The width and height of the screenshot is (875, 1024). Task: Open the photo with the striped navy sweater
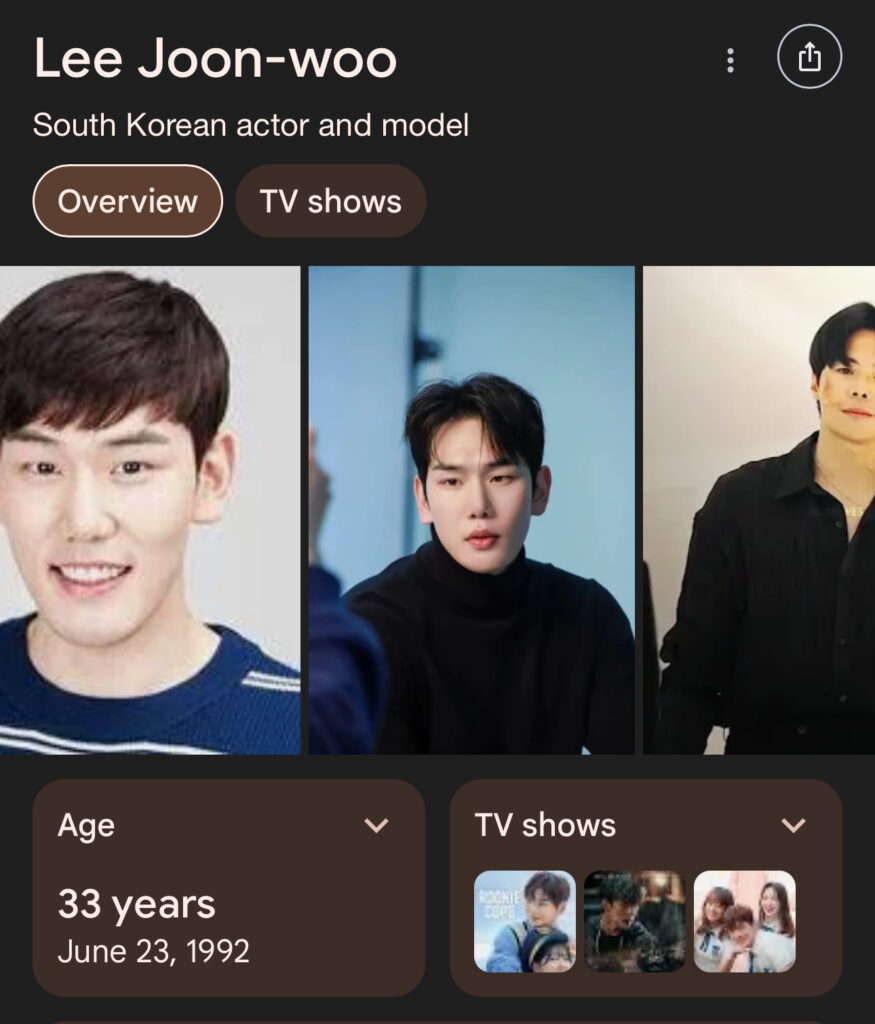[149, 510]
